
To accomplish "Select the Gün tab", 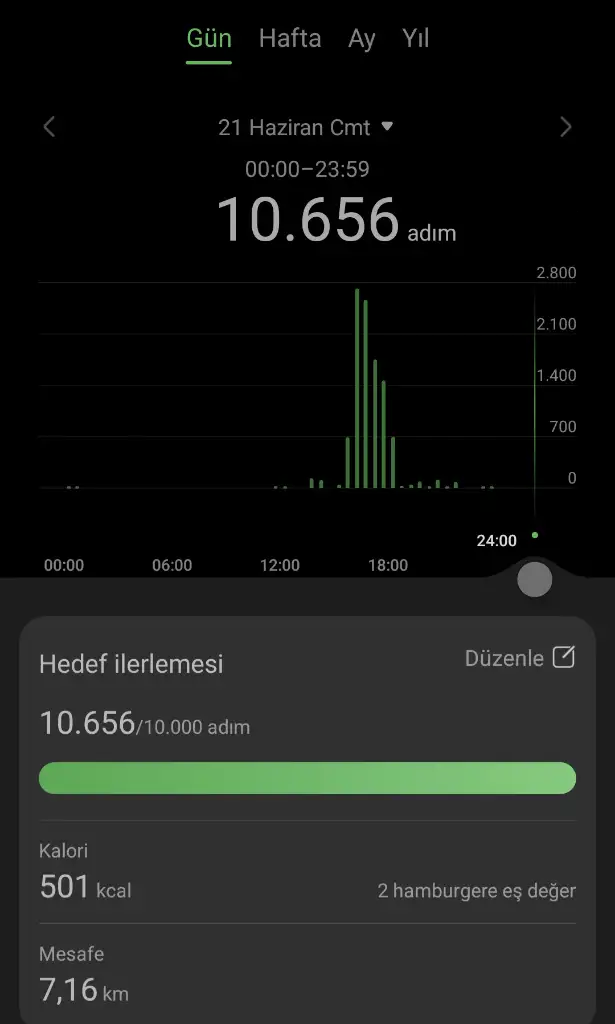I will click(209, 39).
